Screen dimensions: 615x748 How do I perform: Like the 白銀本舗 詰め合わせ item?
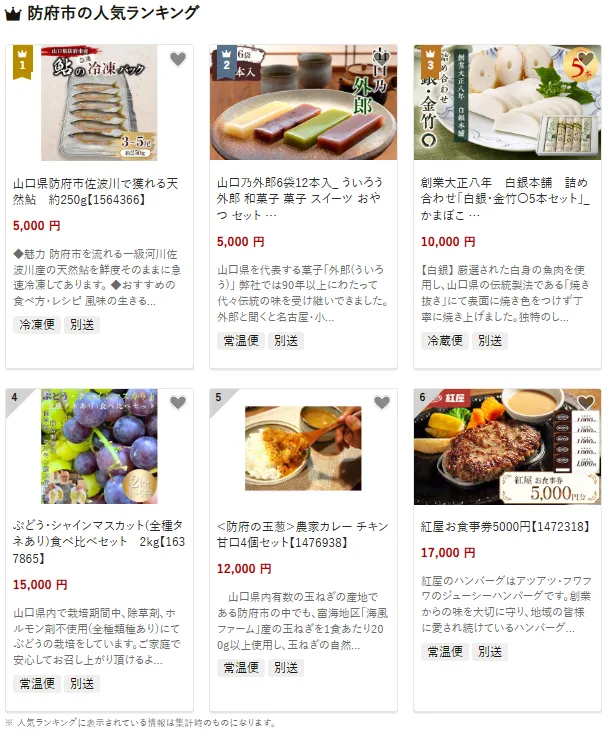pos(586,59)
